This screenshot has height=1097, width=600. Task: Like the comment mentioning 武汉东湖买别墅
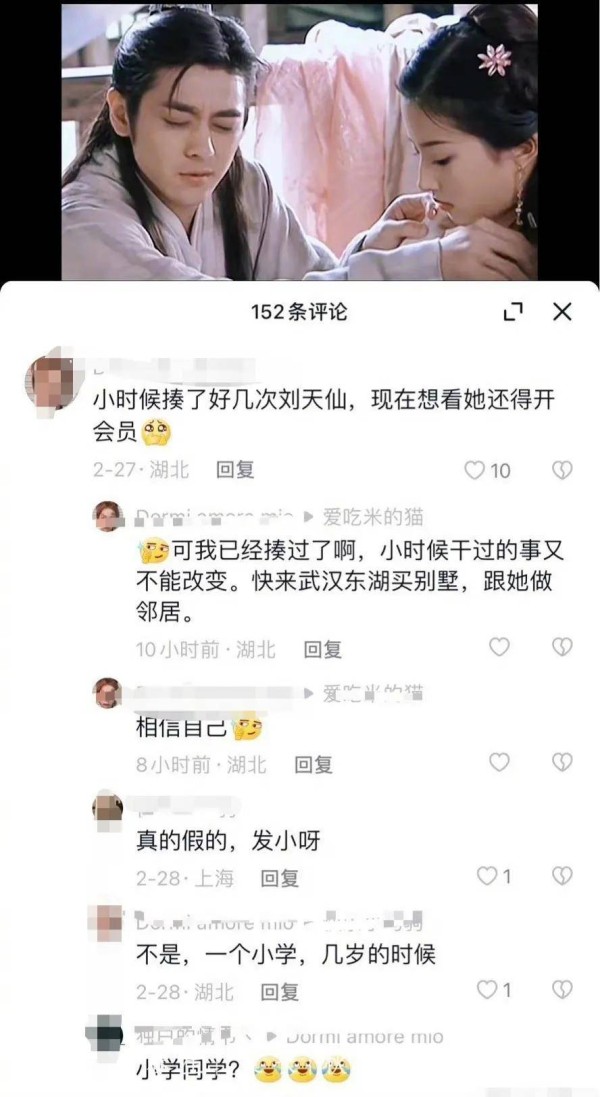coord(499,647)
